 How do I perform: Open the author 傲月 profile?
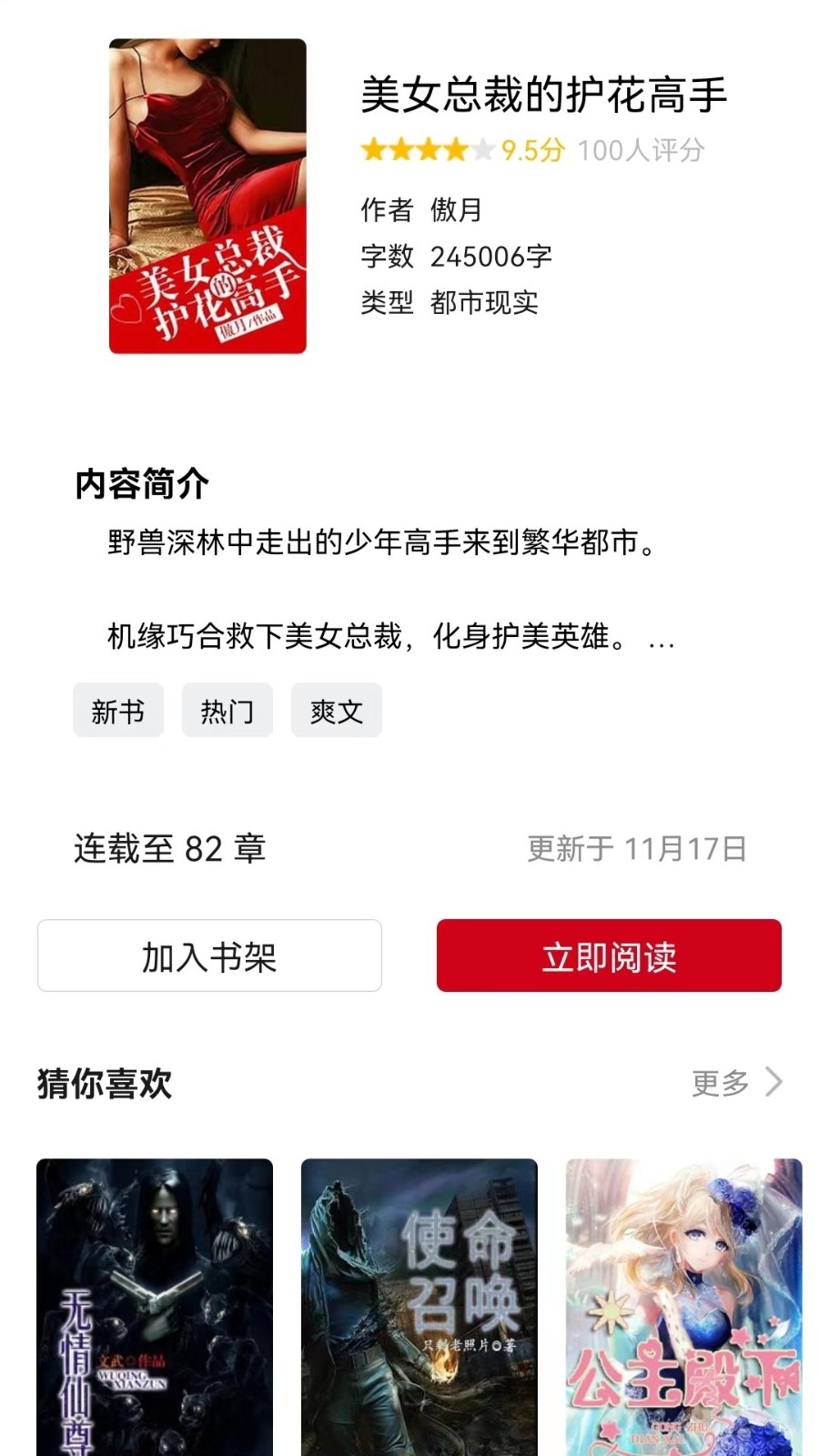pyautogui.click(x=459, y=208)
